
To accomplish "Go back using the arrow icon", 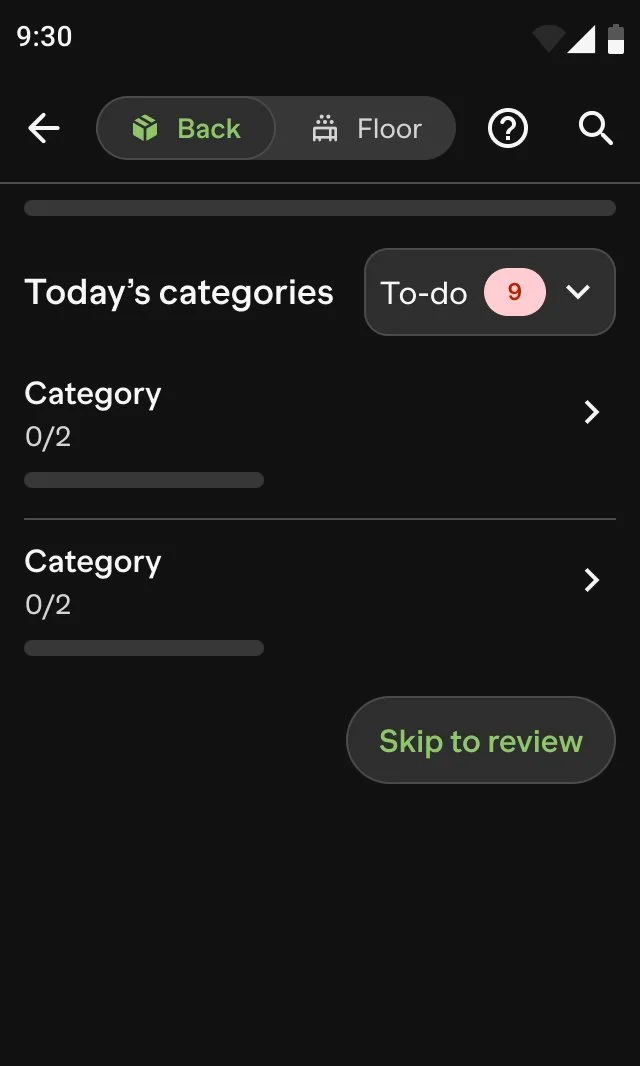I will pyautogui.click(x=44, y=128).
